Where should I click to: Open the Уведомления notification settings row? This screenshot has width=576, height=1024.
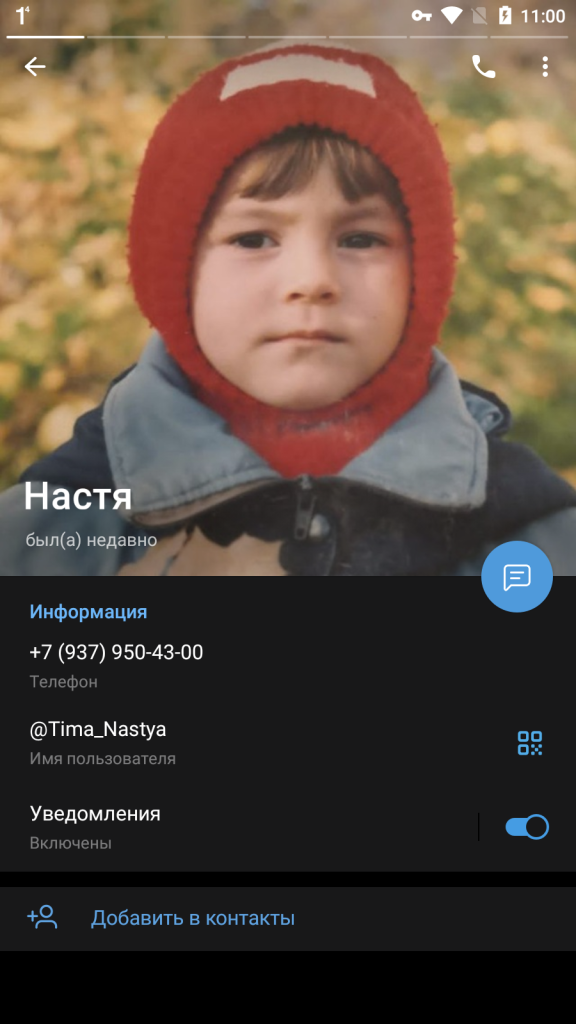point(239,826)
